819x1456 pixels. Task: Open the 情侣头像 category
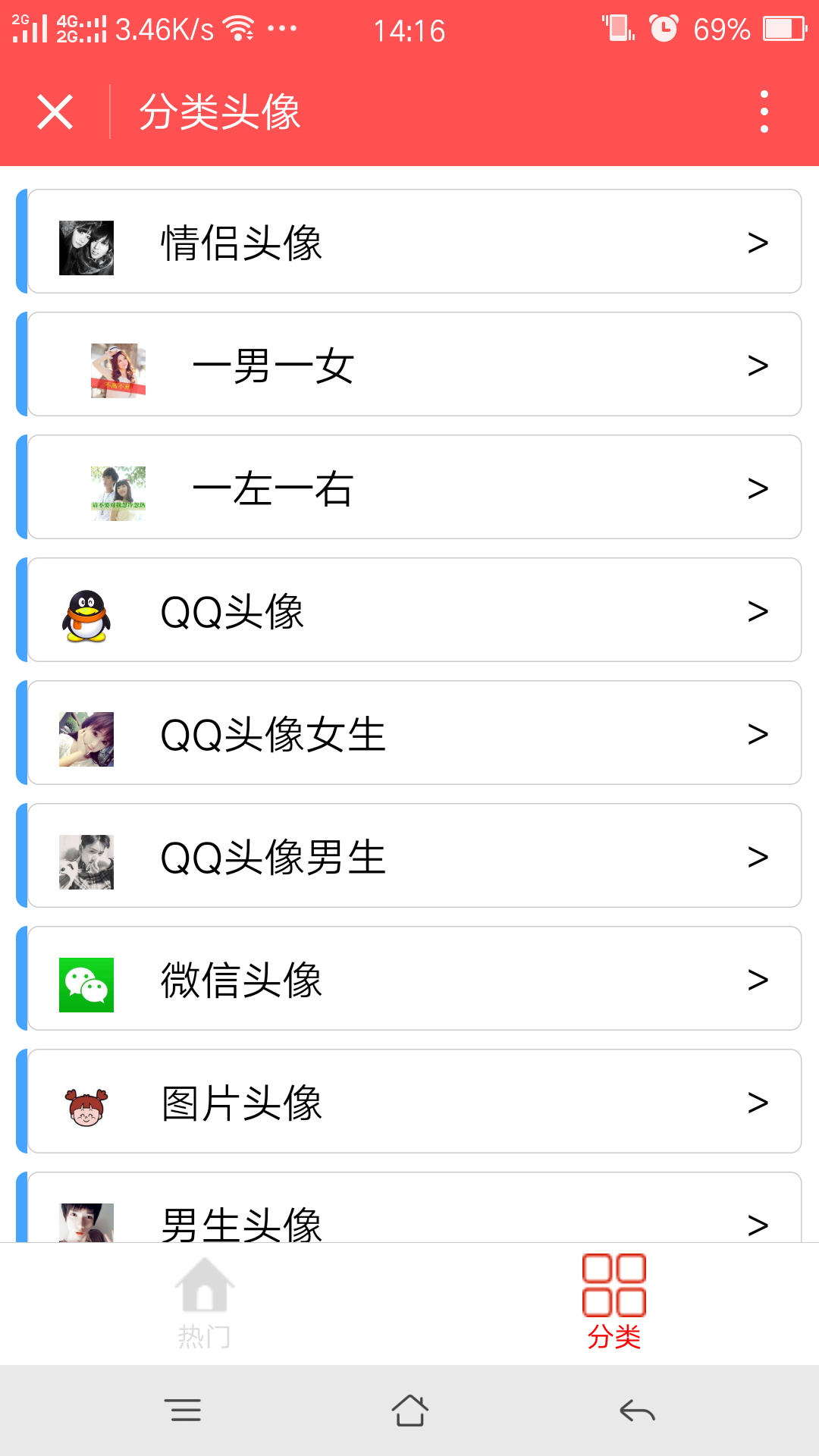pos(409,241)
